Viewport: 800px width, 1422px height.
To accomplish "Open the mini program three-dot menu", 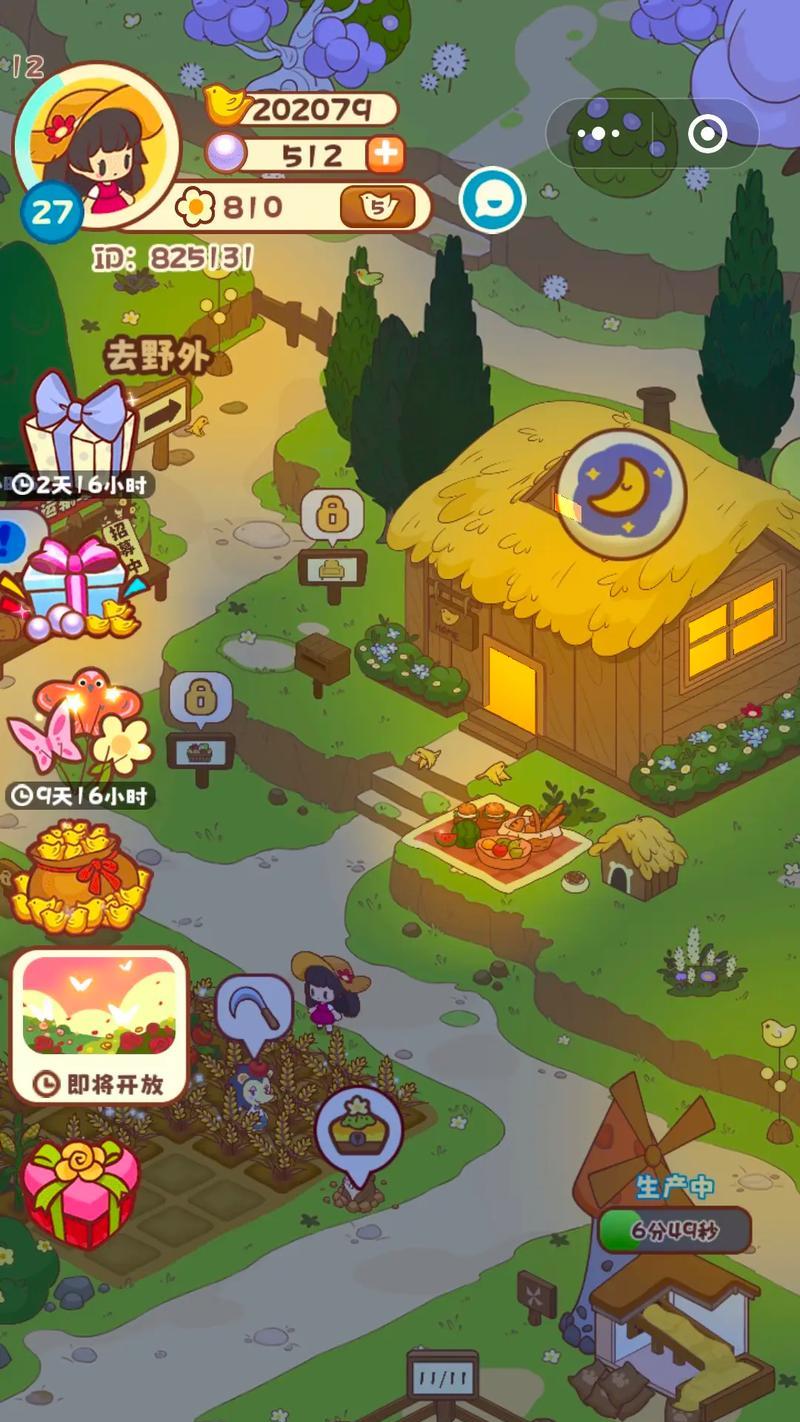I will tap(599, 133).
